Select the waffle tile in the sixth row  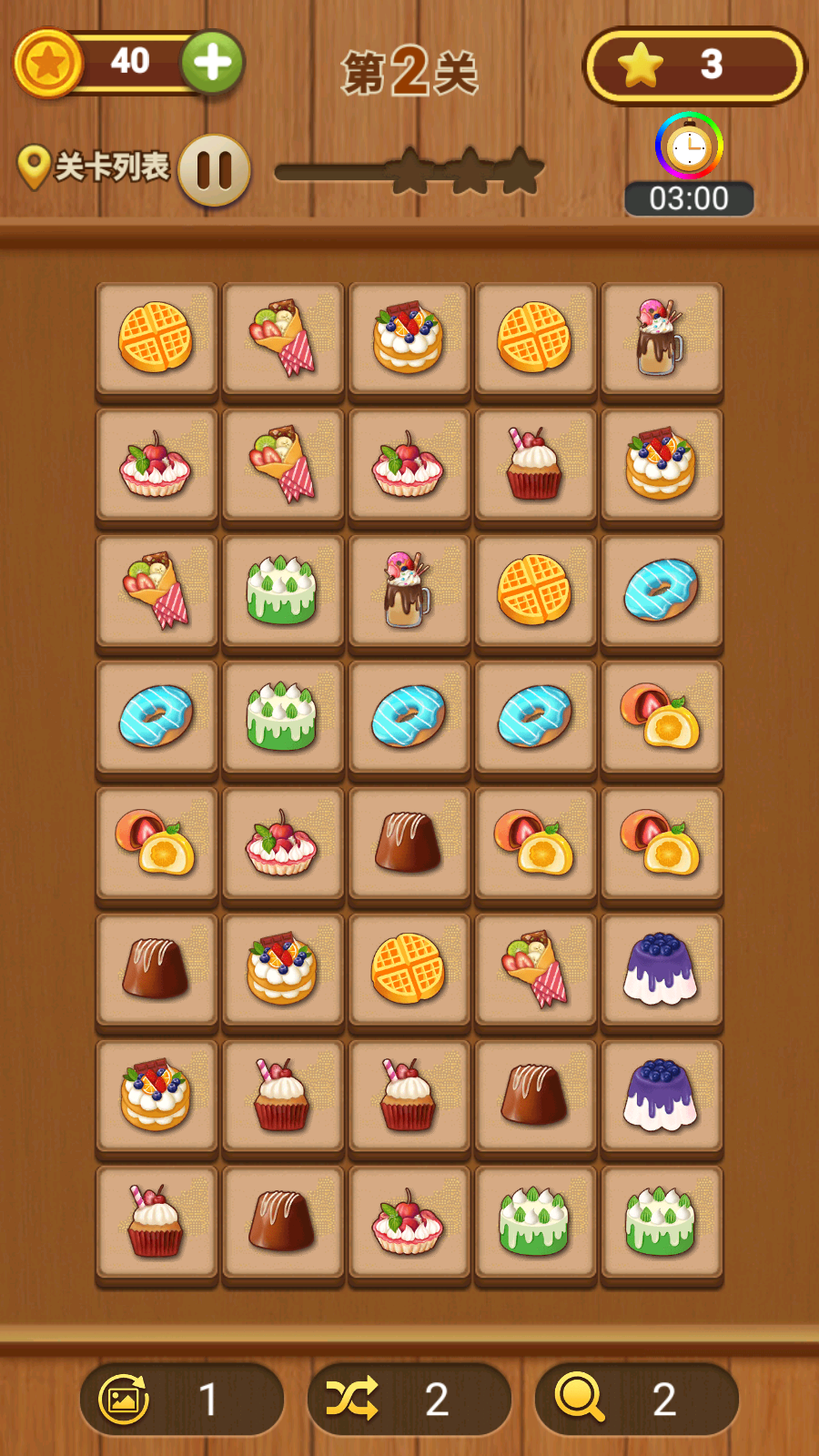click(x=409, y=970)
